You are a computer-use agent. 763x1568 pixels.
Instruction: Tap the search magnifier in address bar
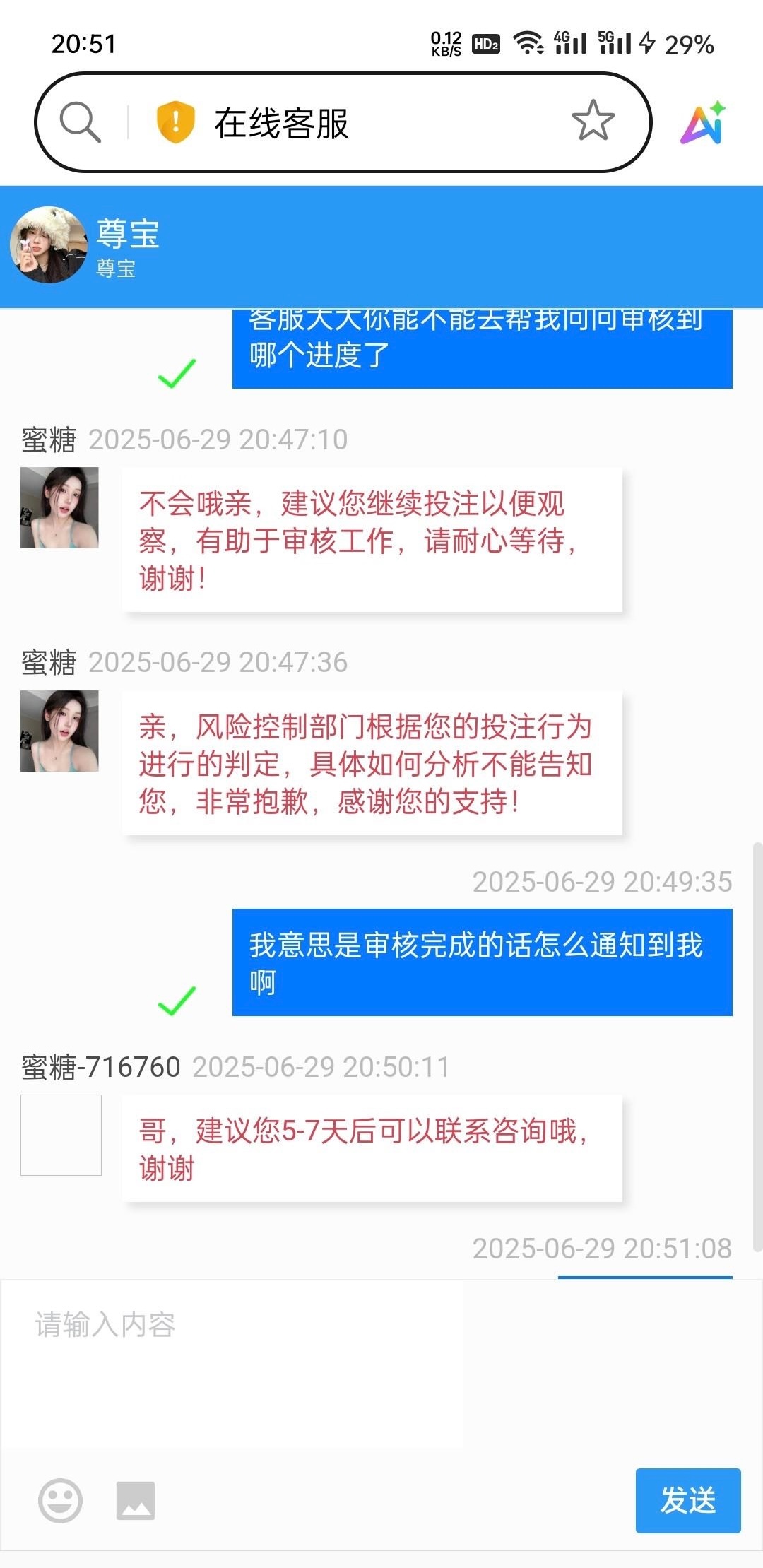(80, 122)
